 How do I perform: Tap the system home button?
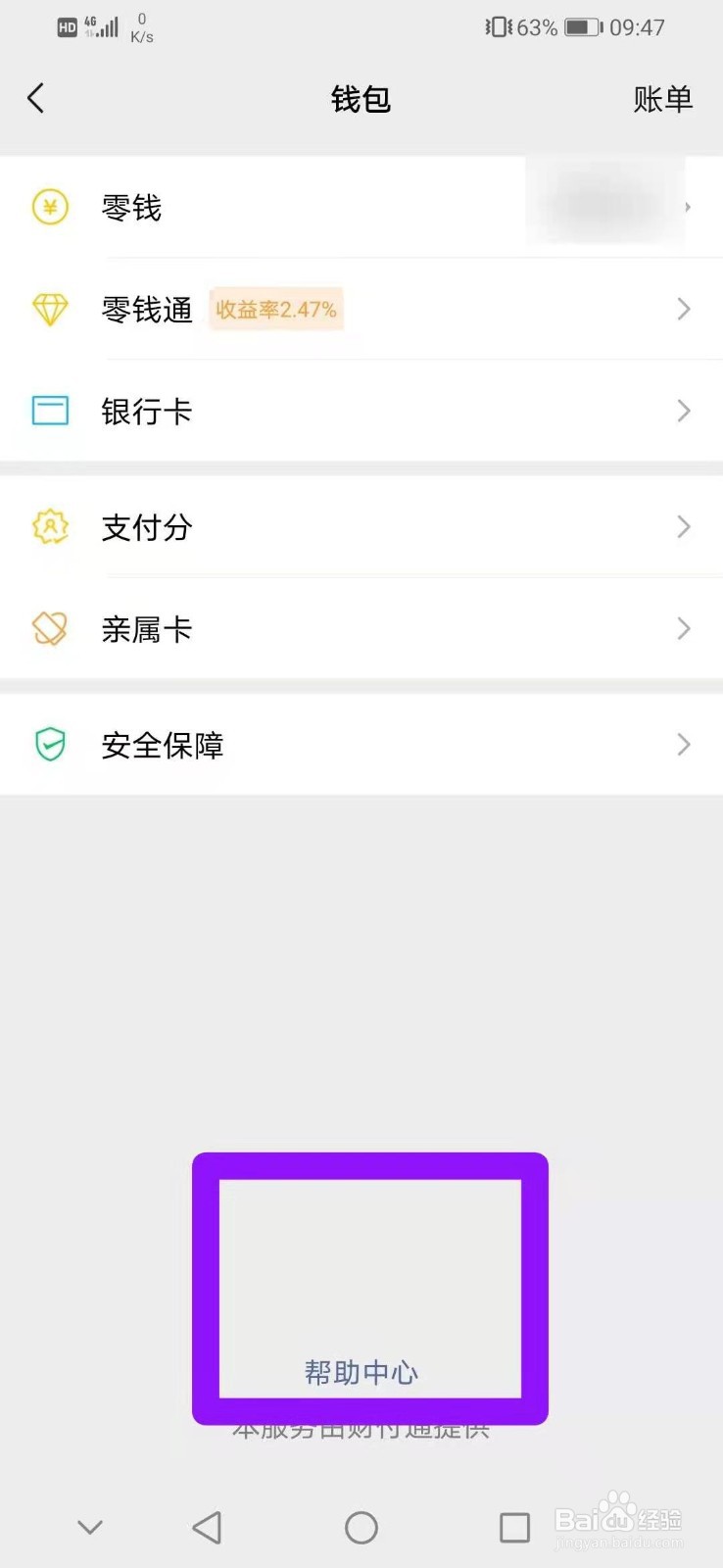[361, 1527]
